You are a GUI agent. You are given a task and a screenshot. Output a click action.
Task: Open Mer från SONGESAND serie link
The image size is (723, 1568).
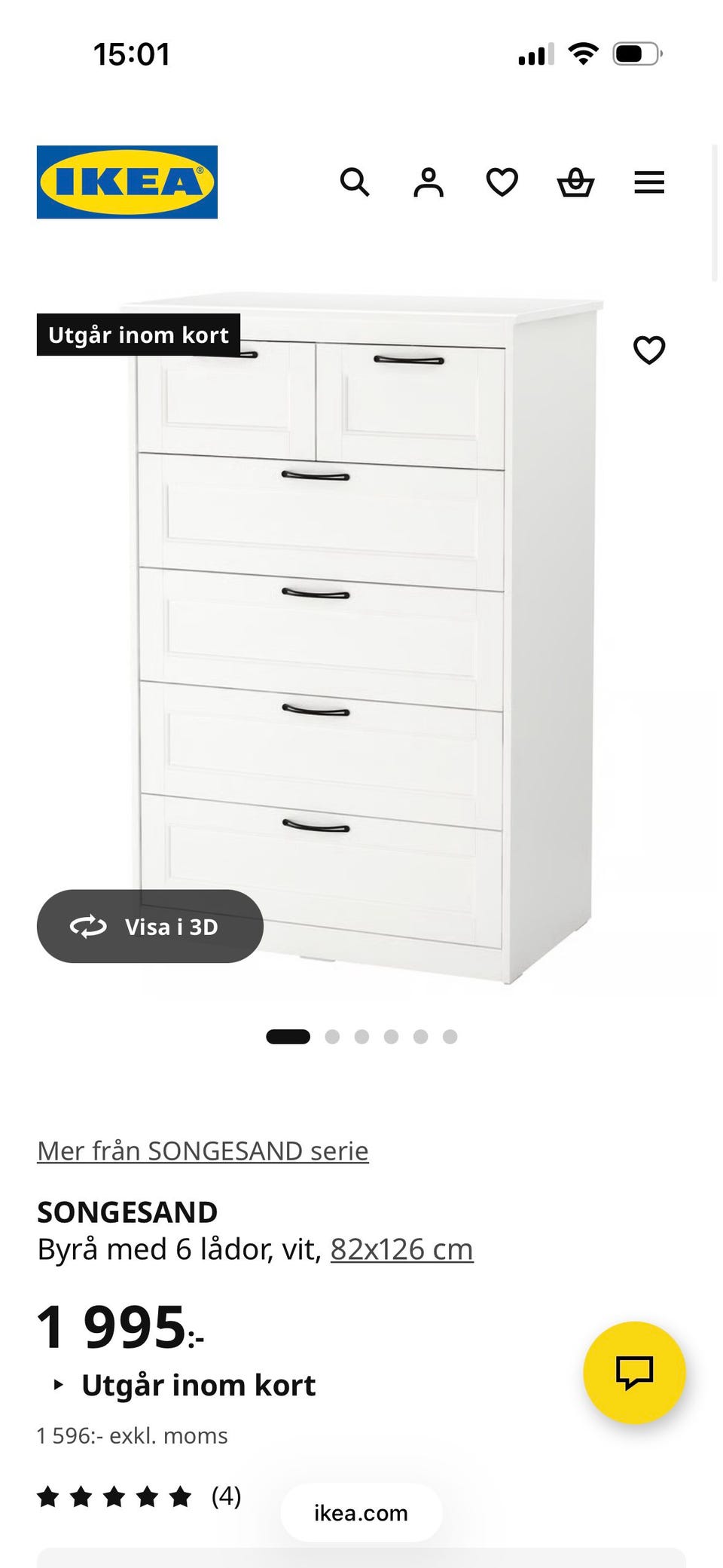pyautogui.click(x=203, y=1151)
